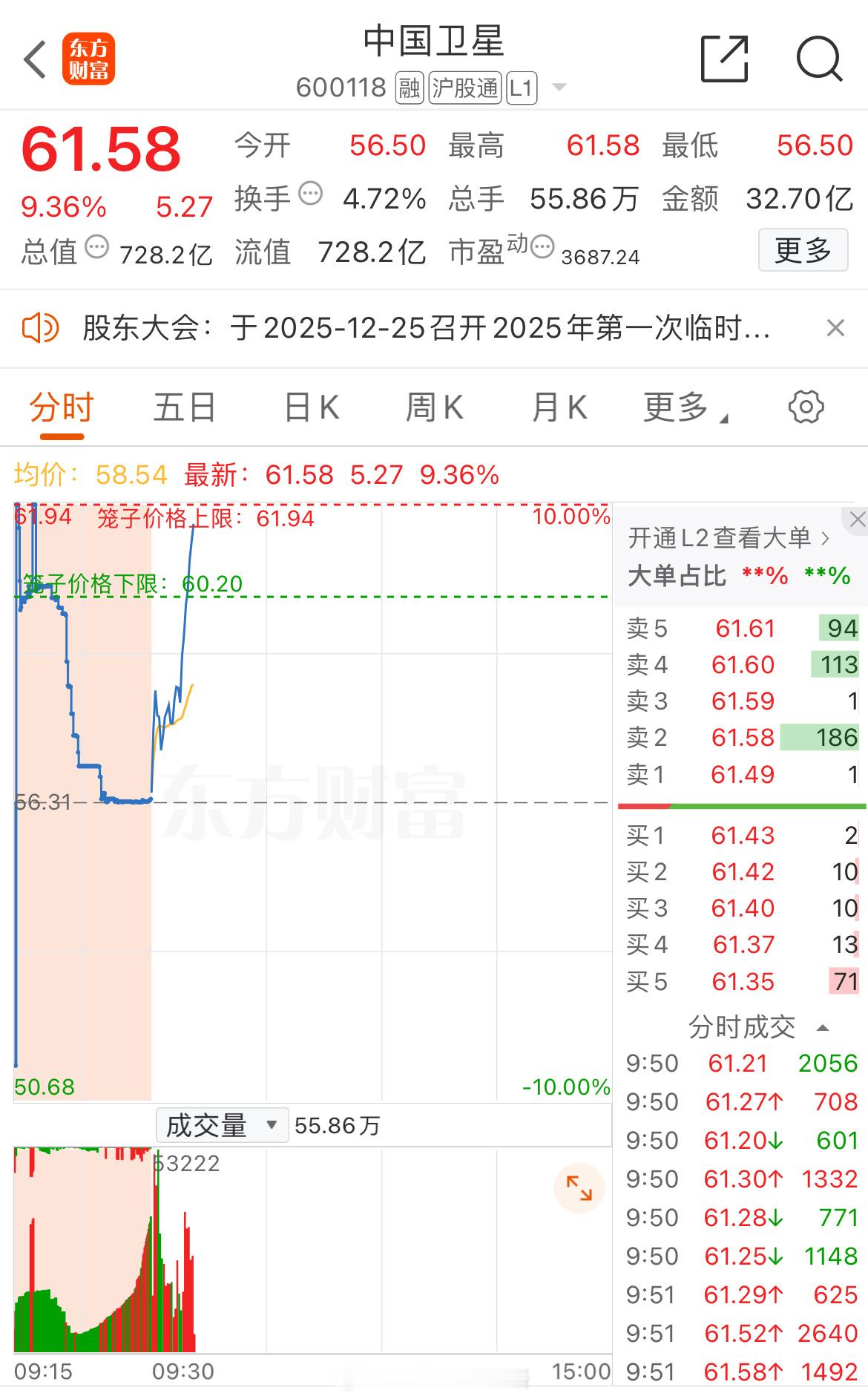Tap the back arrow to exit stock page

tap(35, 59)
